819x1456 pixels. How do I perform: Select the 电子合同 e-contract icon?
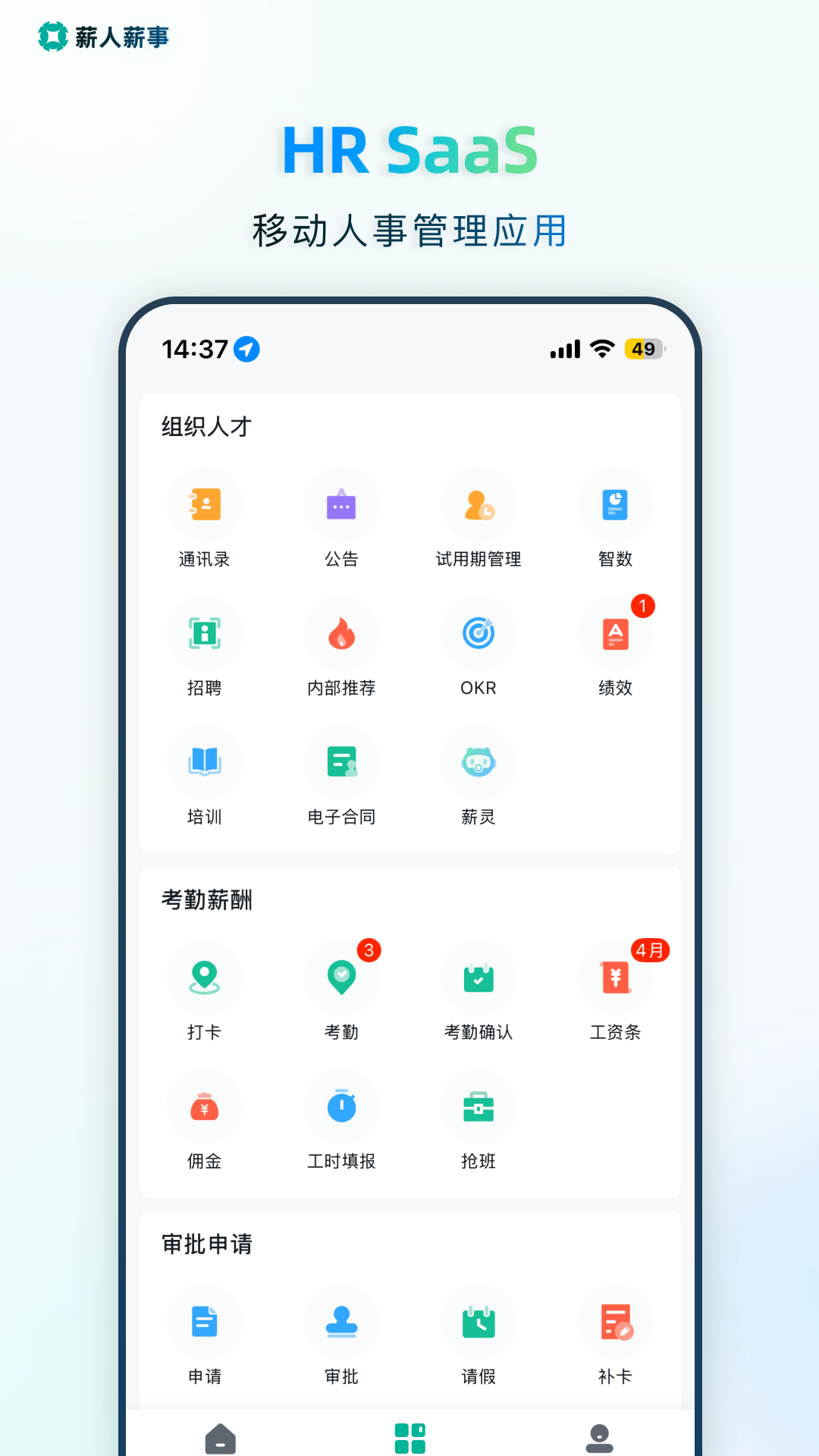point(341,762)
